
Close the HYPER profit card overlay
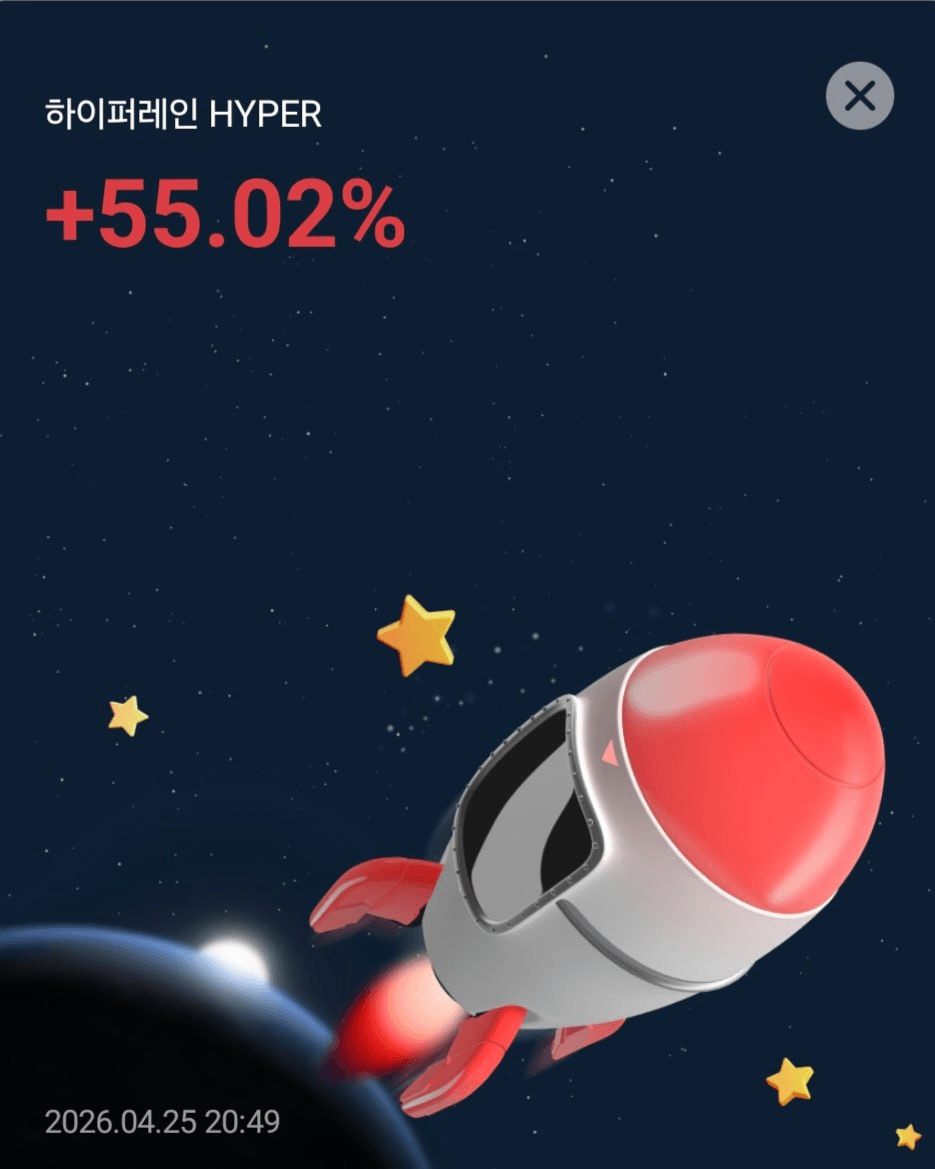[x=859, y=96]
